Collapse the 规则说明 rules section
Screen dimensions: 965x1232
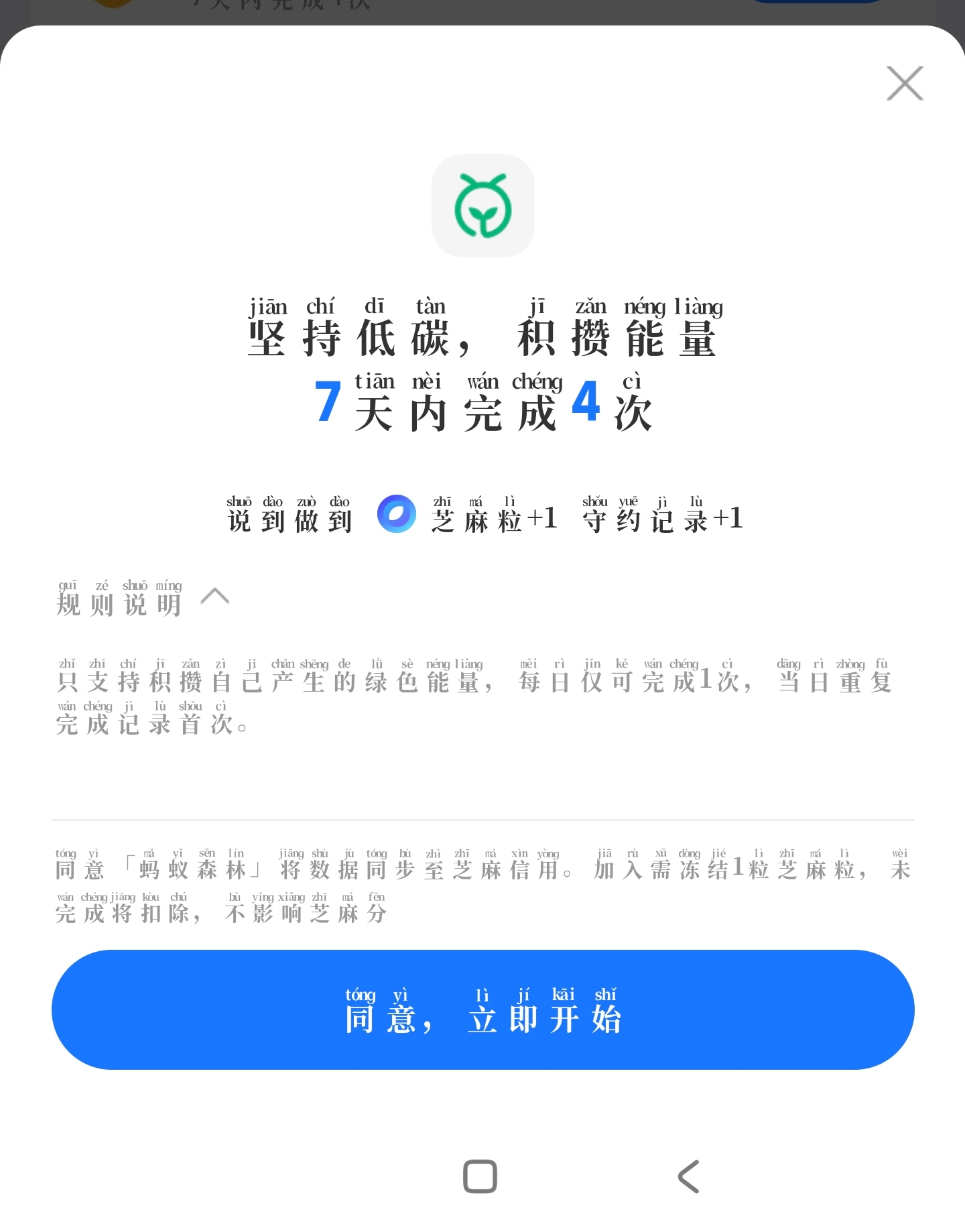click(x=214, y=597)
